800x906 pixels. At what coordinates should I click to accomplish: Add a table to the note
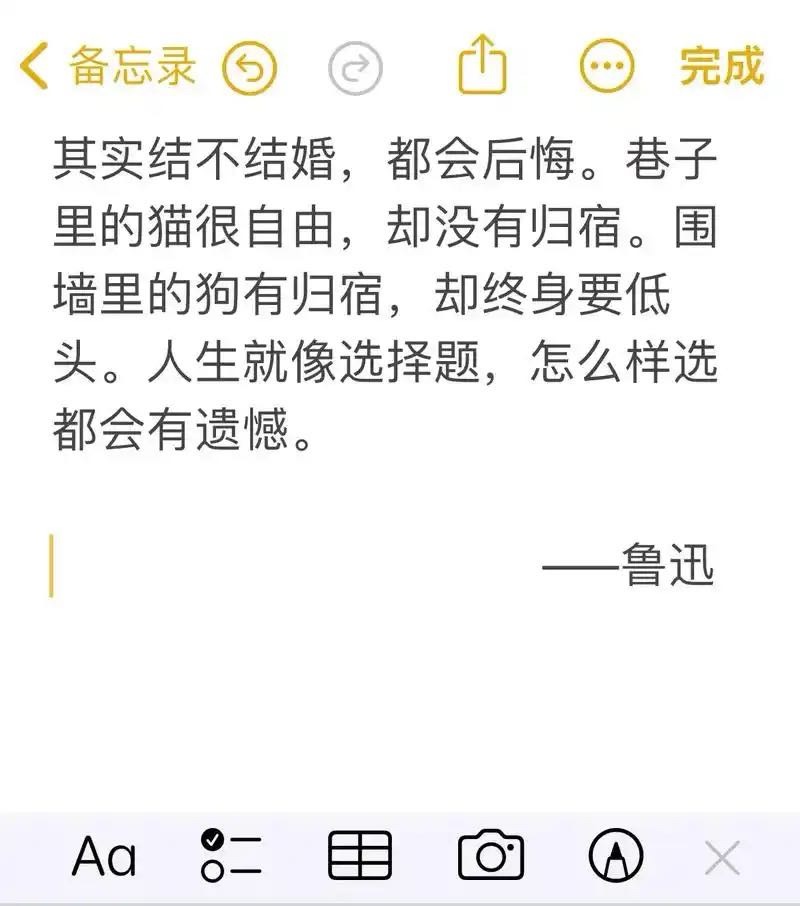[x=360, y=857]
